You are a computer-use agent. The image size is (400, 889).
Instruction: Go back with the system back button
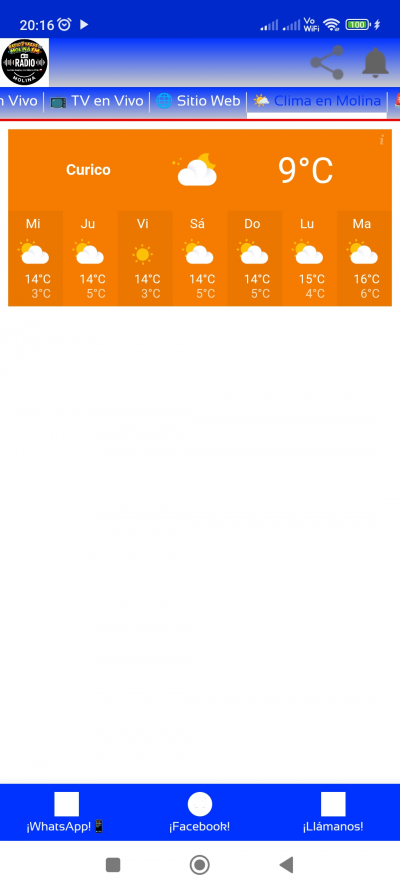[x=286, y=865]
